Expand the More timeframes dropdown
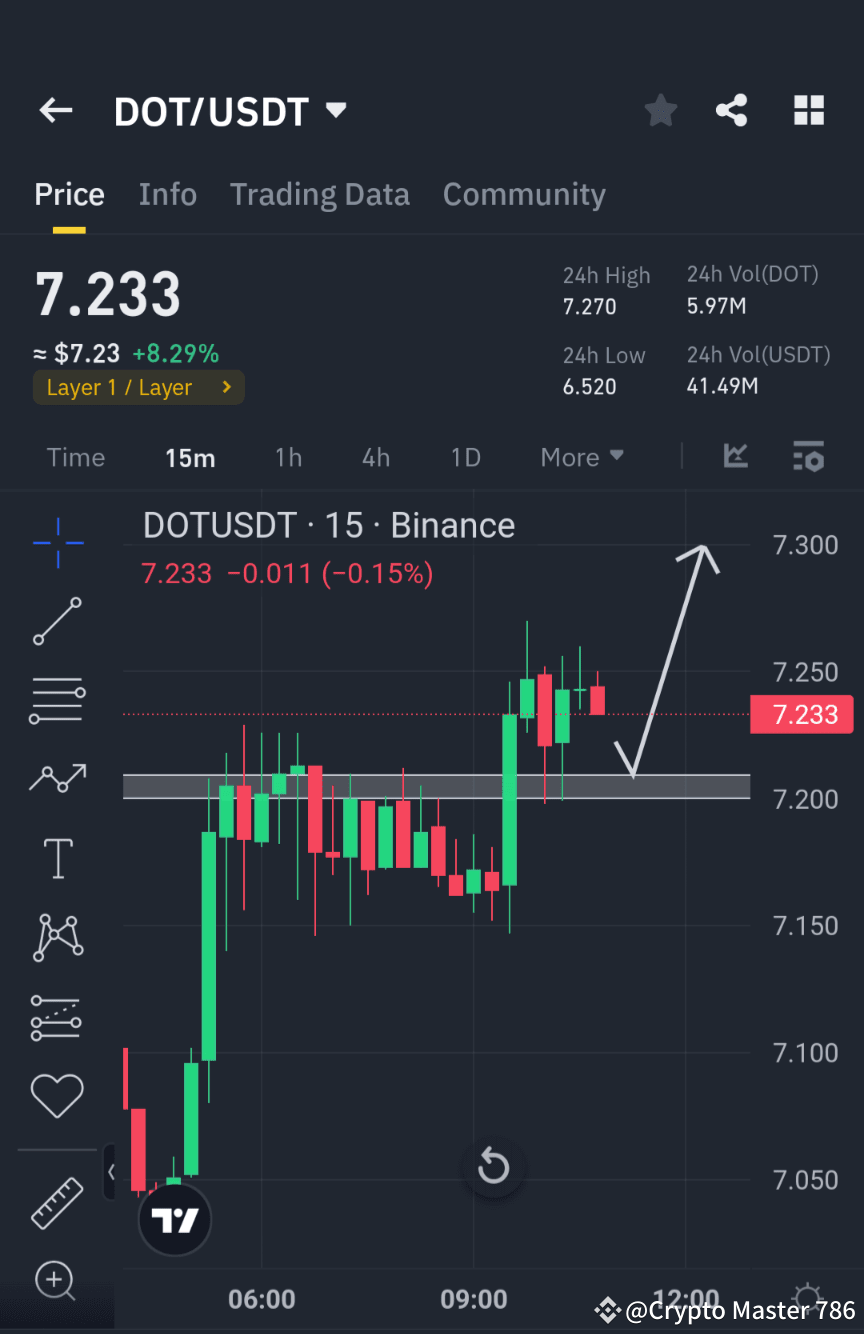Image resolution: width=864 pixels, height=1334 pixels. (581, 457)
